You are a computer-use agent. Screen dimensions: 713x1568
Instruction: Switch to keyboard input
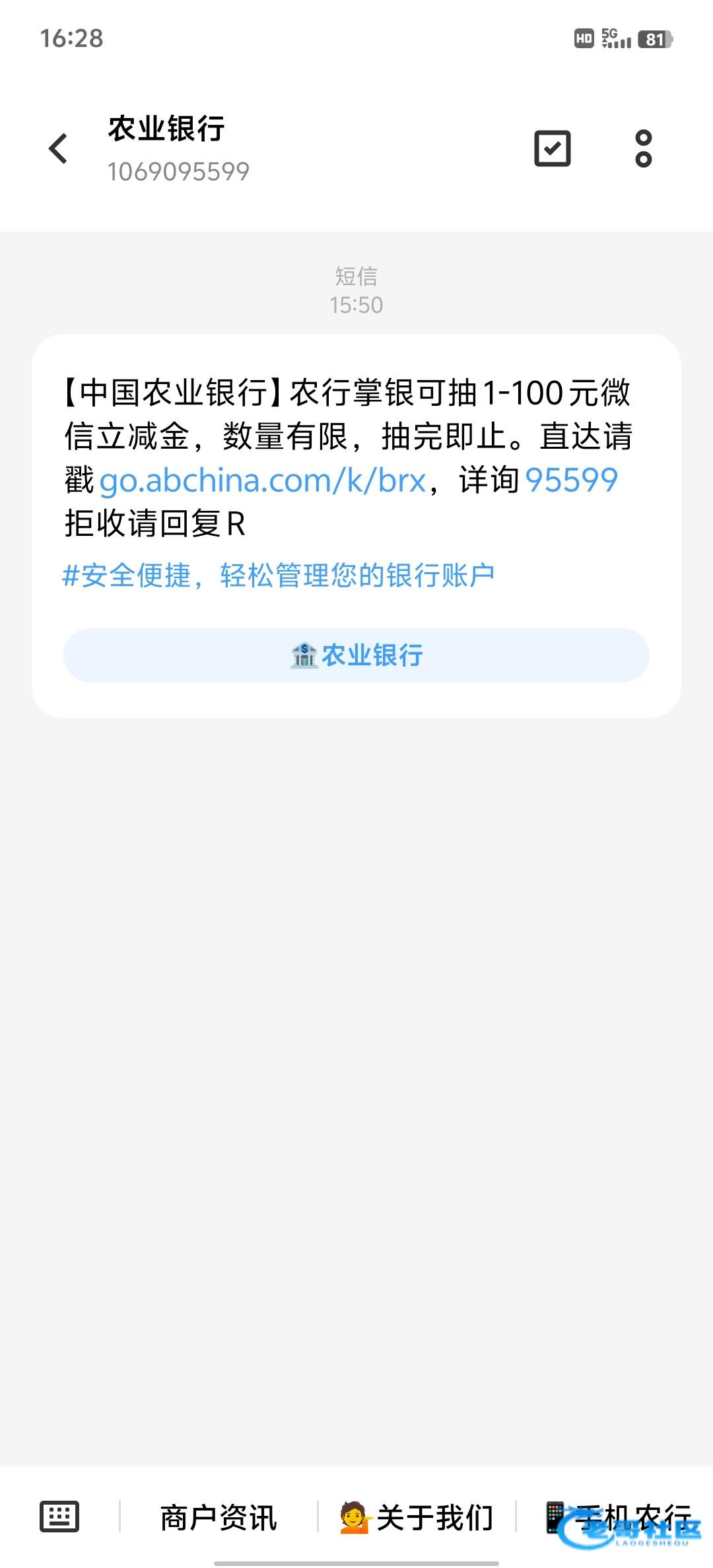[x=59, y=1517]
